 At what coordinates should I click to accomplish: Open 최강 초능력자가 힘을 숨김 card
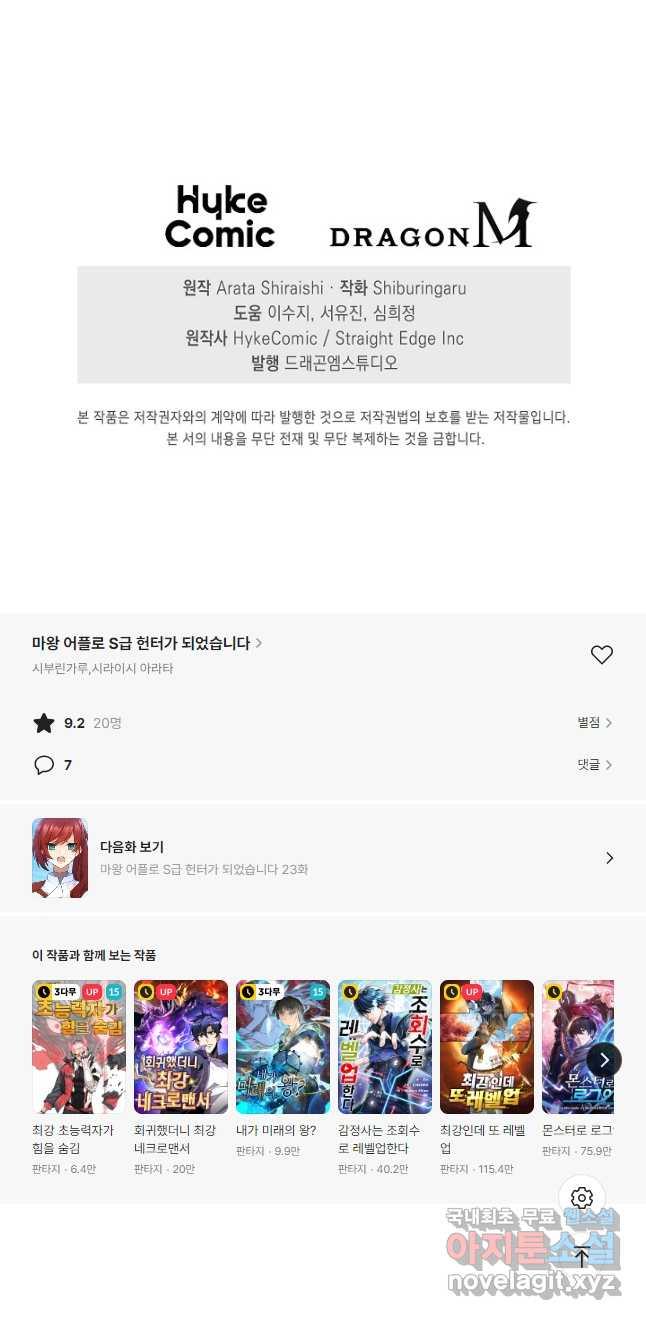tap(79, 1047)
